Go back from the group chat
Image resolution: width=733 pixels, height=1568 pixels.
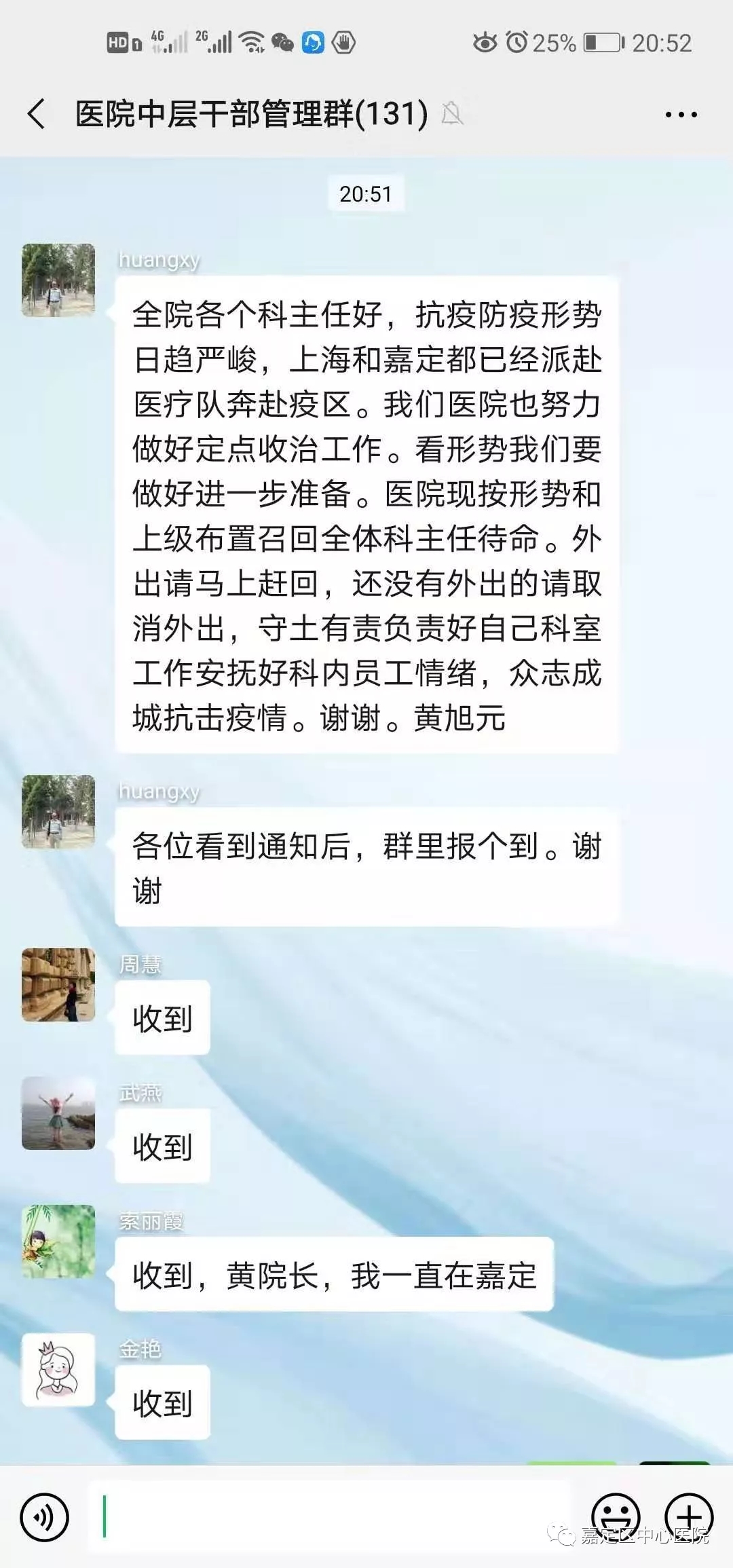click(37, 113)
